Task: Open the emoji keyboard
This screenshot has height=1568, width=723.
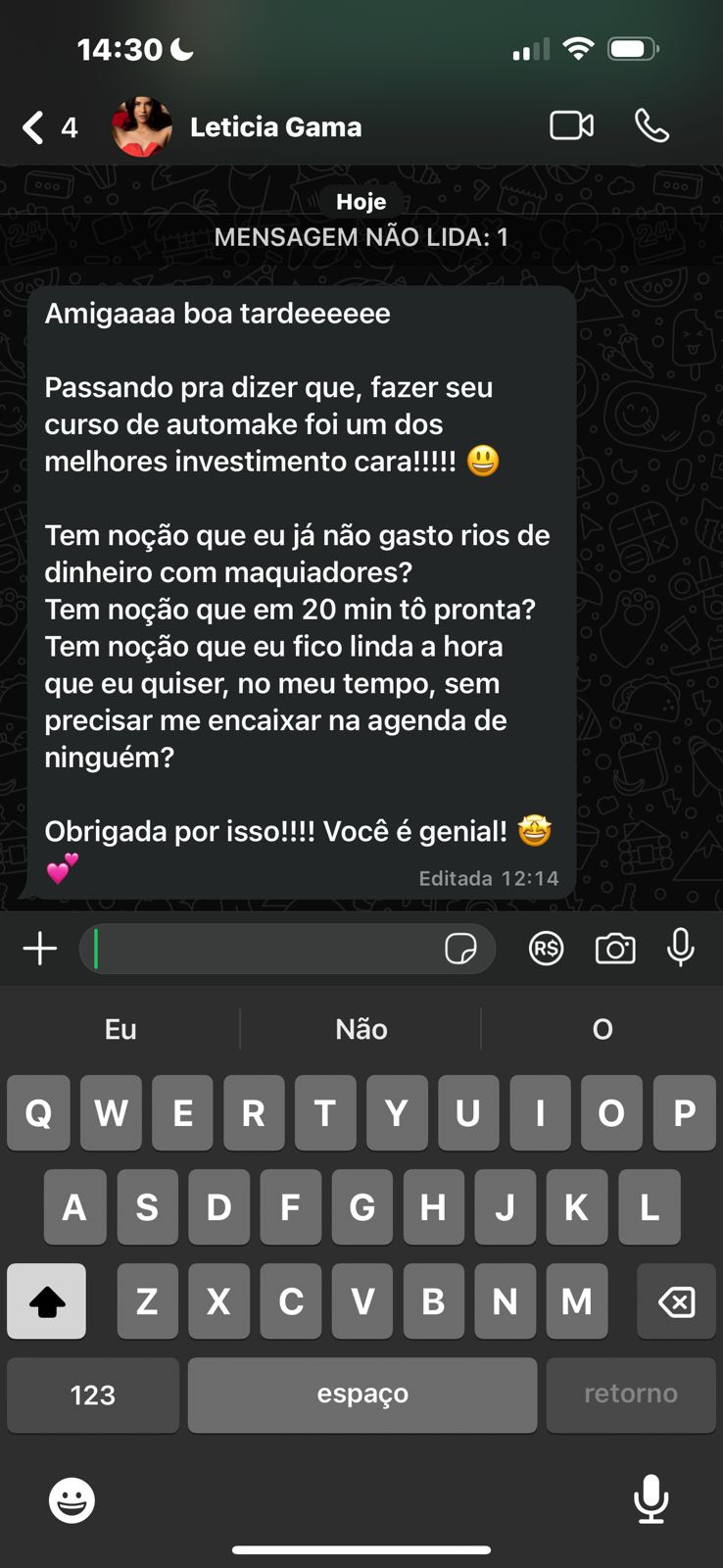Action: [x=72, y=1500]
